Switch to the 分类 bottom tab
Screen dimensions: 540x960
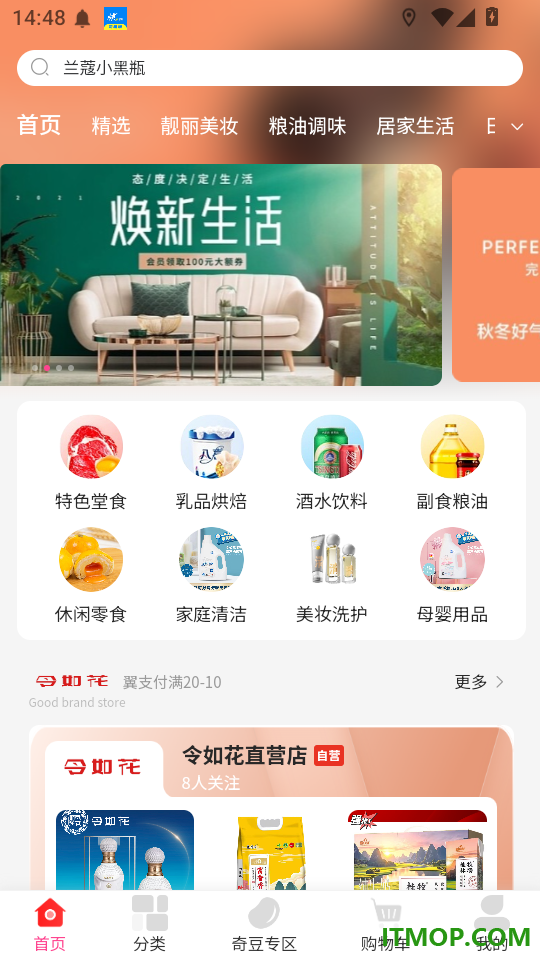click(x=150, y=923)
